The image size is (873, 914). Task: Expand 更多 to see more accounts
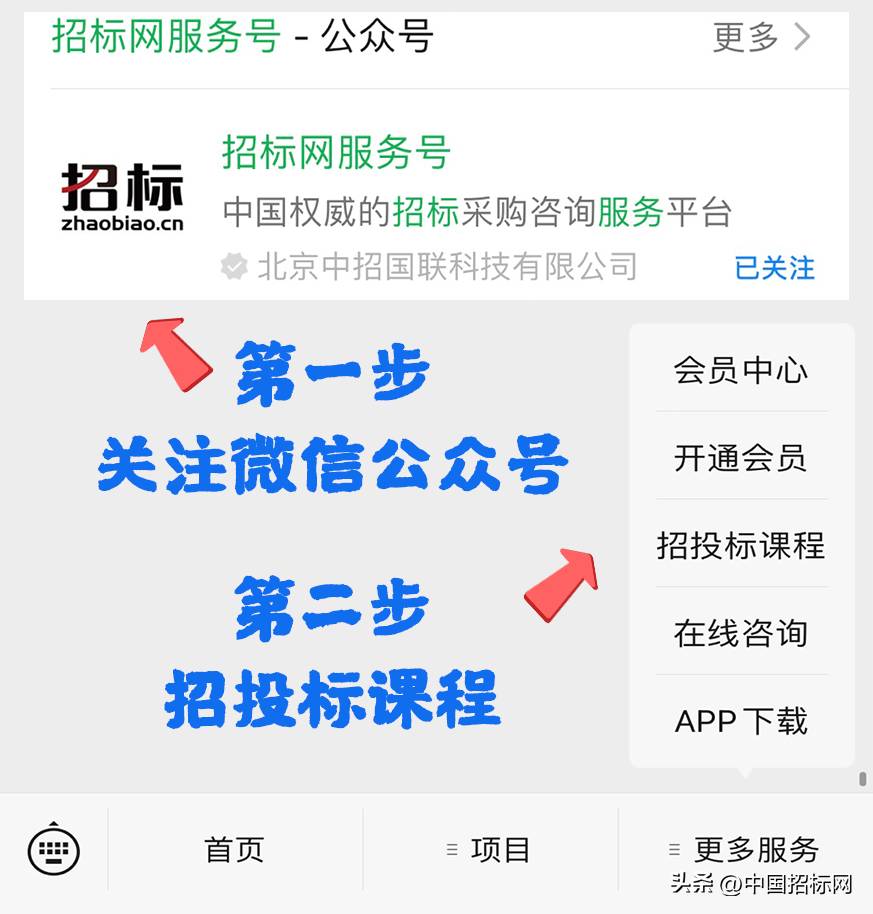click(x=744, y=36)
